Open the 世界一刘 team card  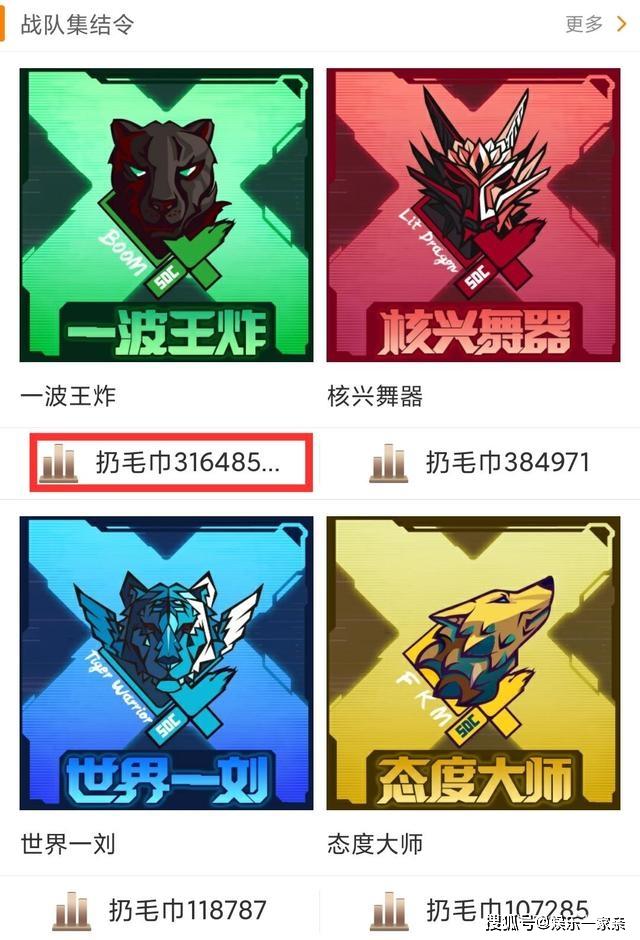tap(166, 663)
